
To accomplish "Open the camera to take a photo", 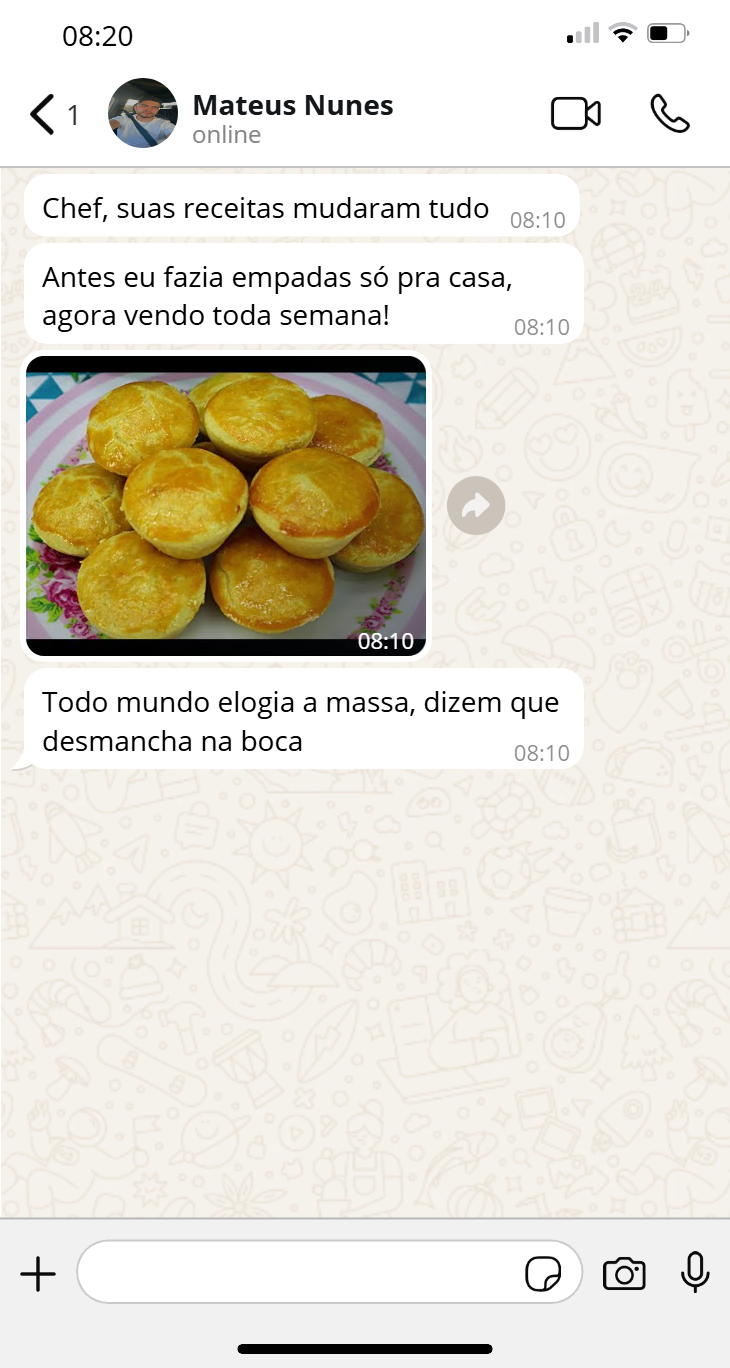I will [x=624, y=1274].
